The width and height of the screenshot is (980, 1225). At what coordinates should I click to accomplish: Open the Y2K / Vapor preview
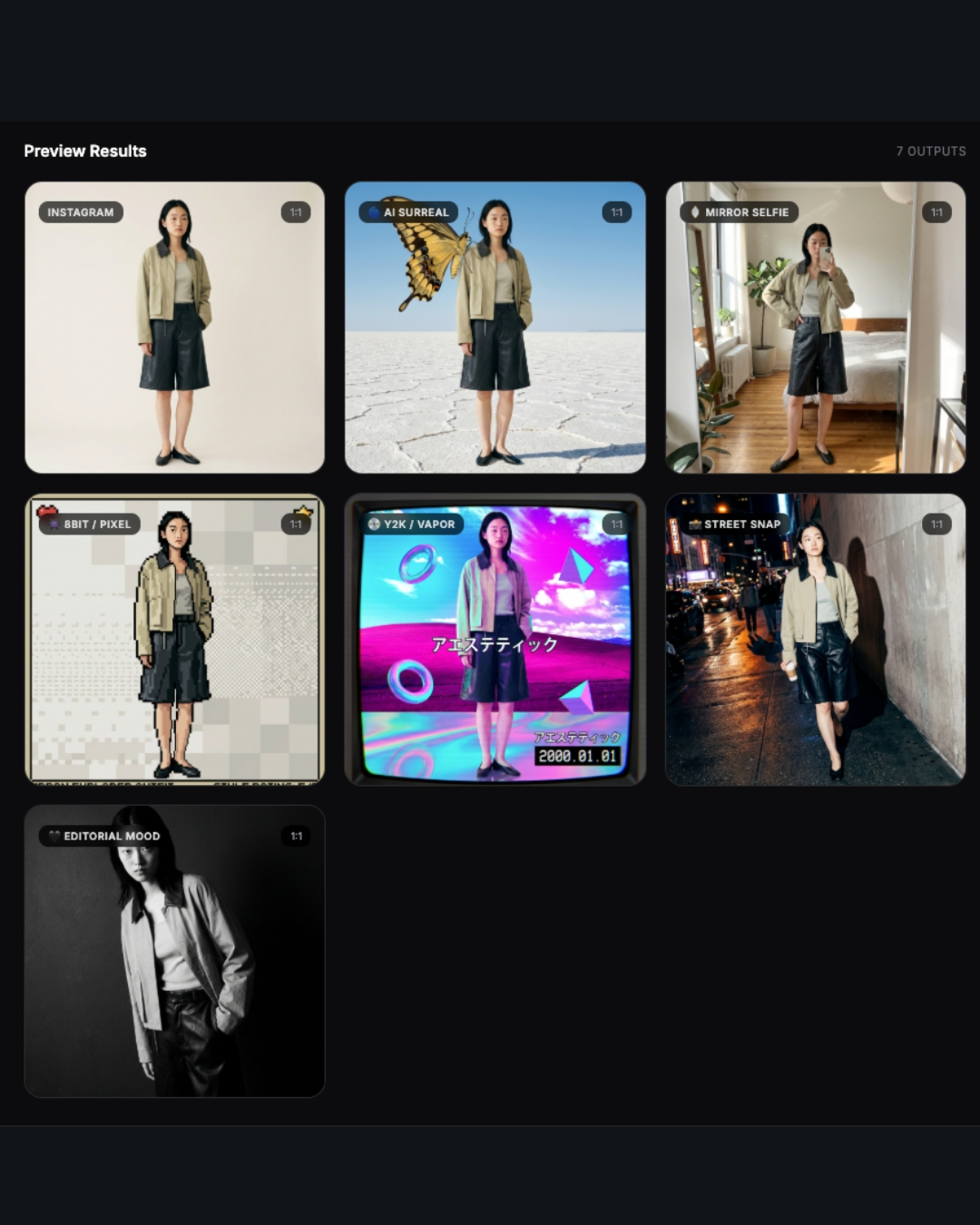(495, 639)
